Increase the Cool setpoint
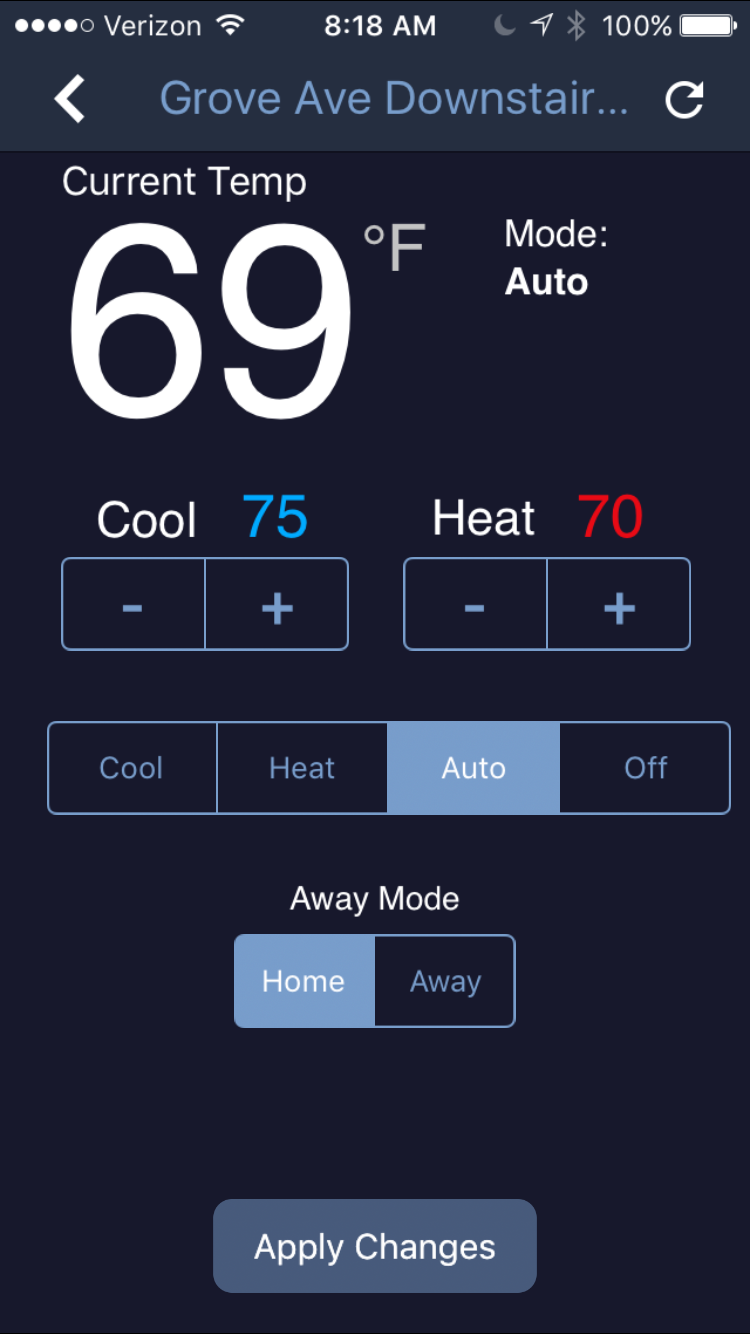The height and width of the screenshot is (1334, 750). (277, 604)
